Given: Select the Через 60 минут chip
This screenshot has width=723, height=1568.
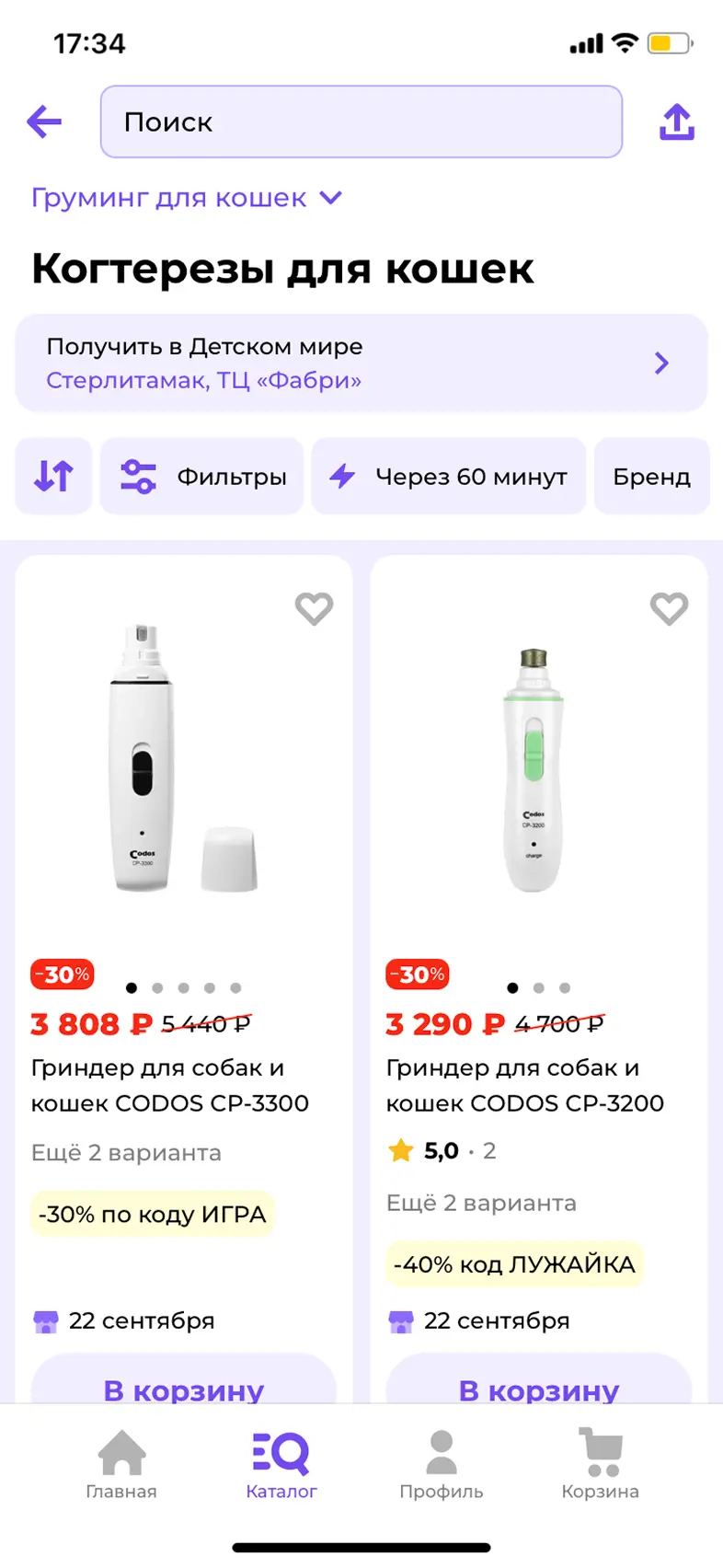Looking at the screenshot, I should pos(448,476).
